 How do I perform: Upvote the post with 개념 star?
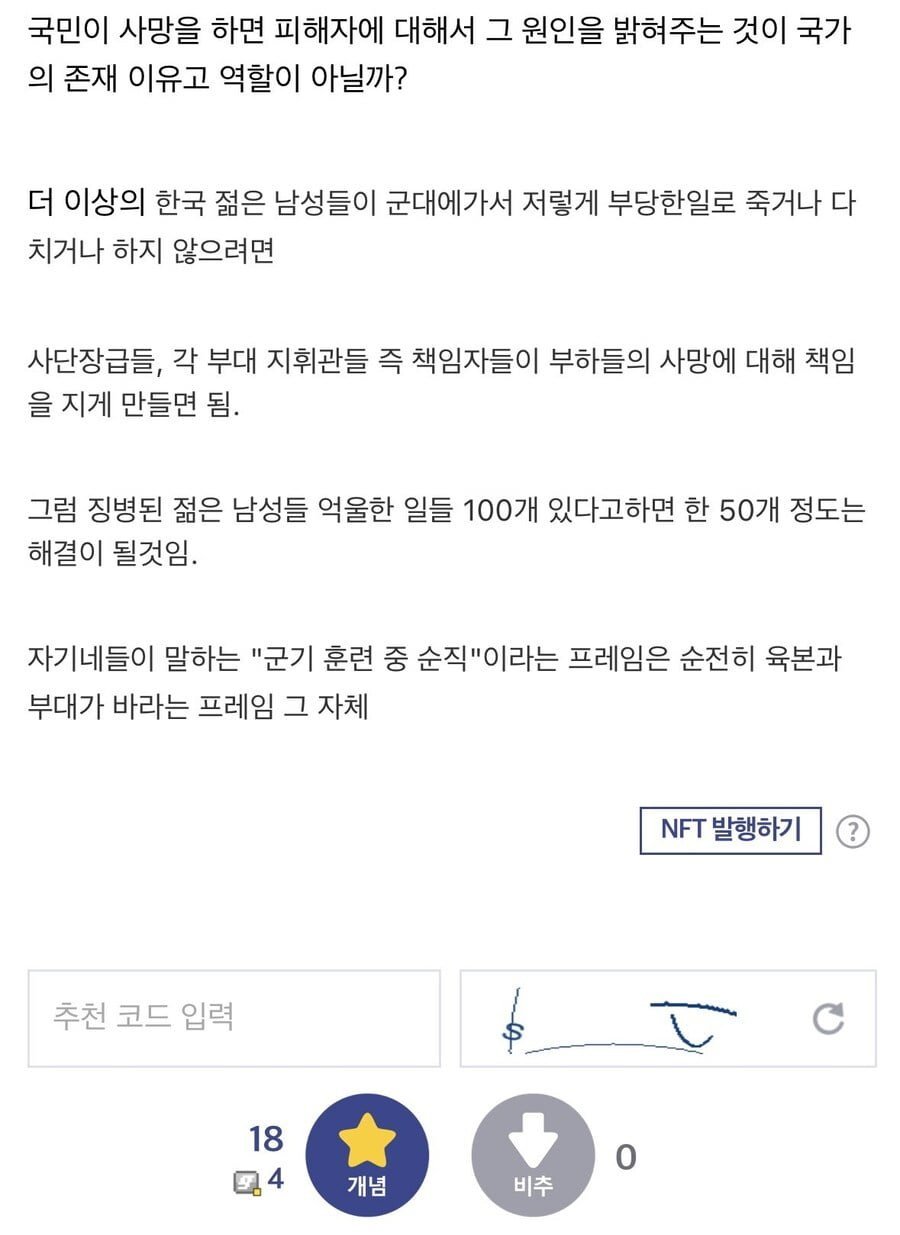point(366,1155)
